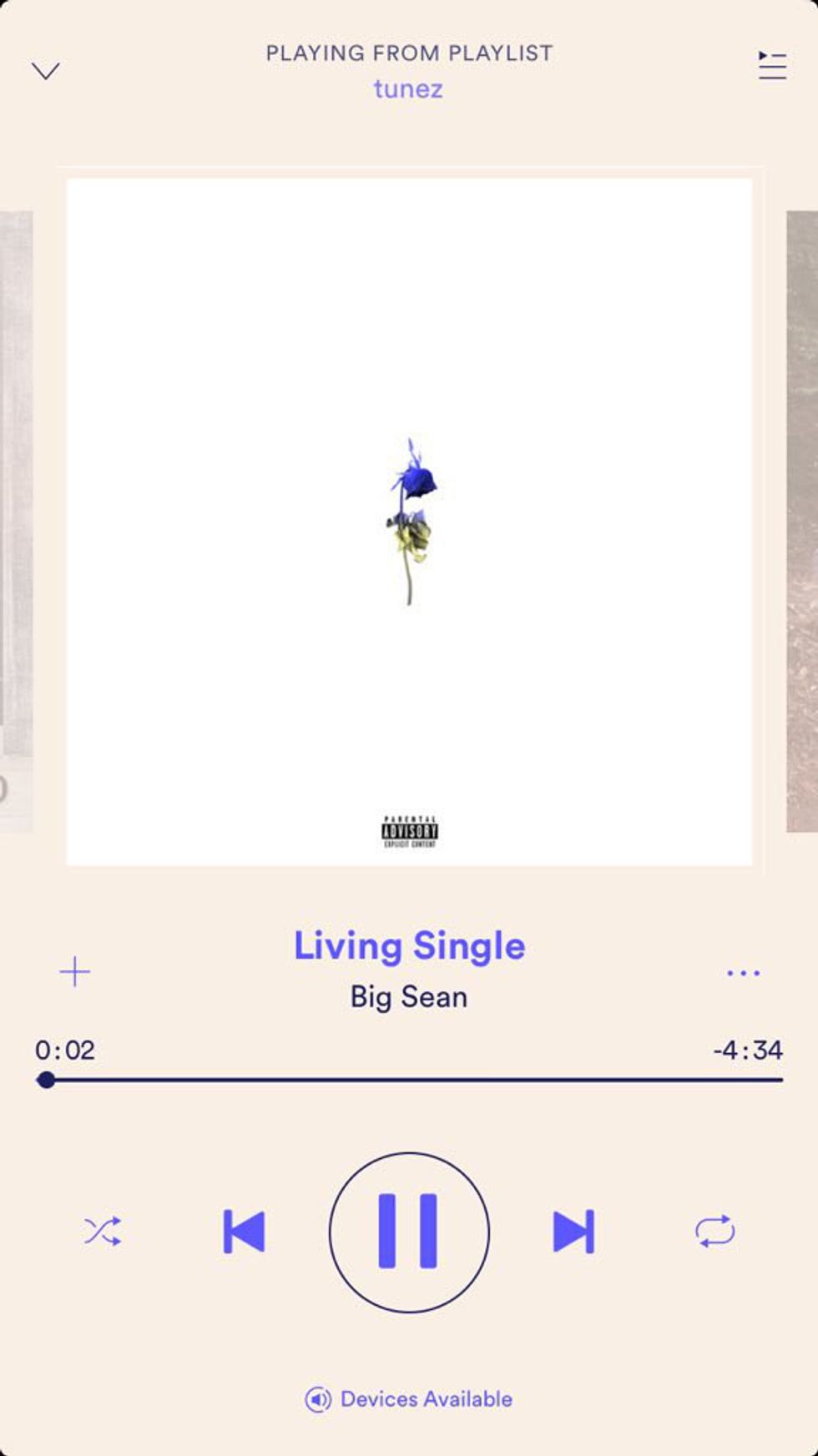The image size is (818, 1456).
Task: Skip to the previous track
Action: pos(244,1232)
